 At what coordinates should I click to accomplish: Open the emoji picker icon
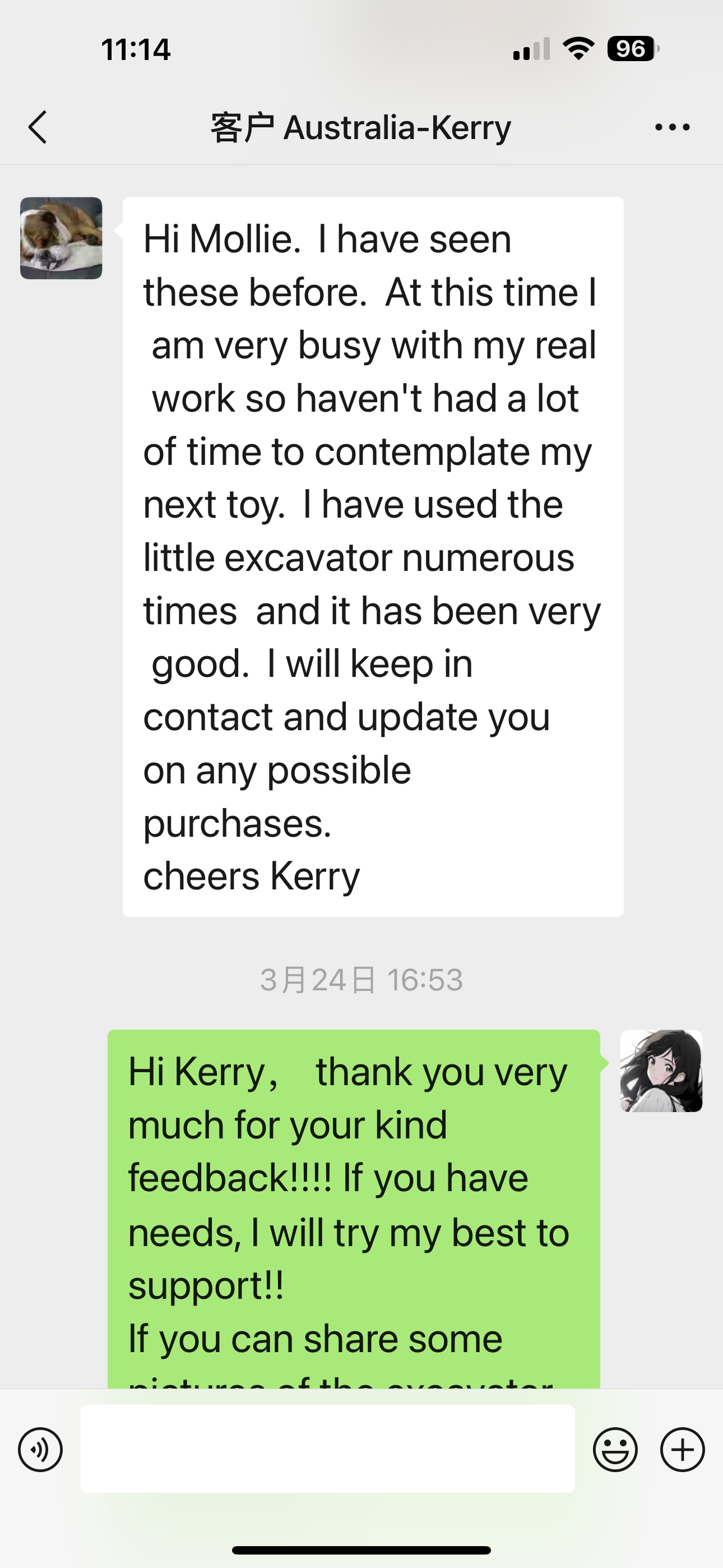[x=616, y=1449]
